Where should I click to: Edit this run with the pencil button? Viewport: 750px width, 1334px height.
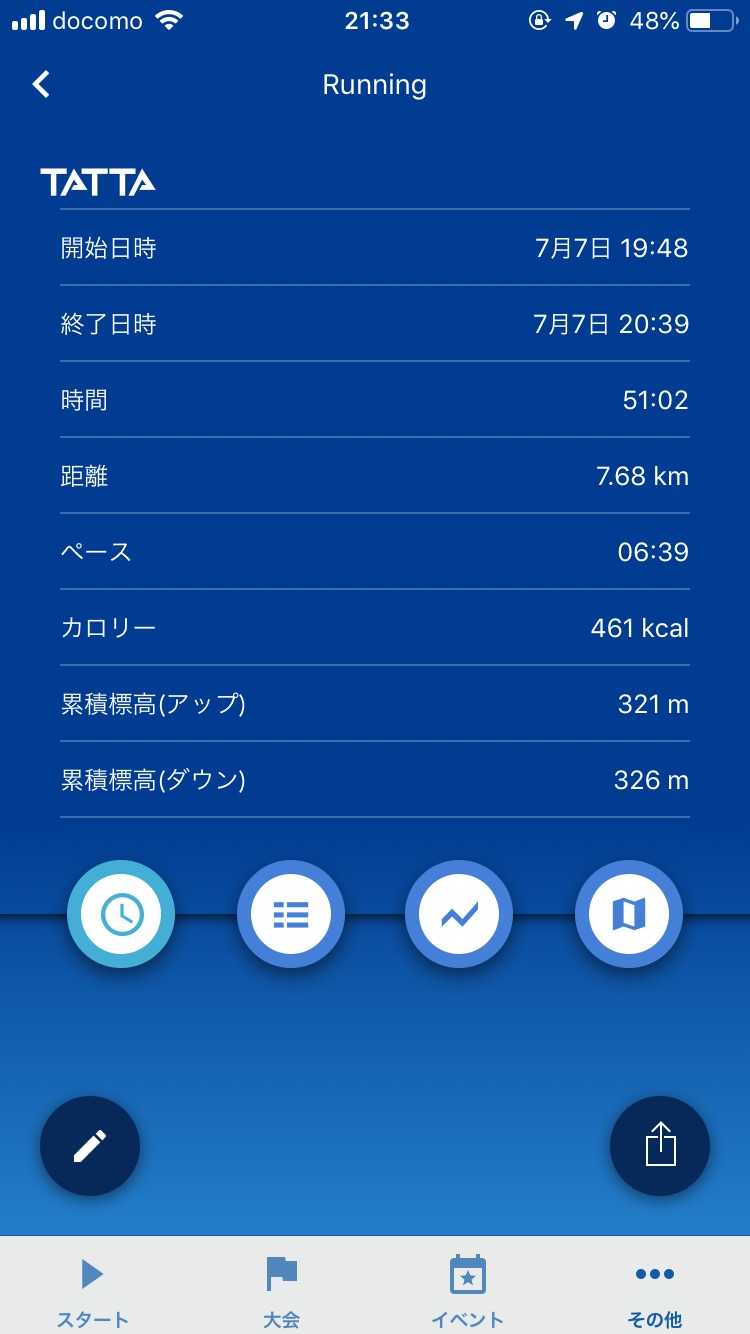coord(90,1146)
